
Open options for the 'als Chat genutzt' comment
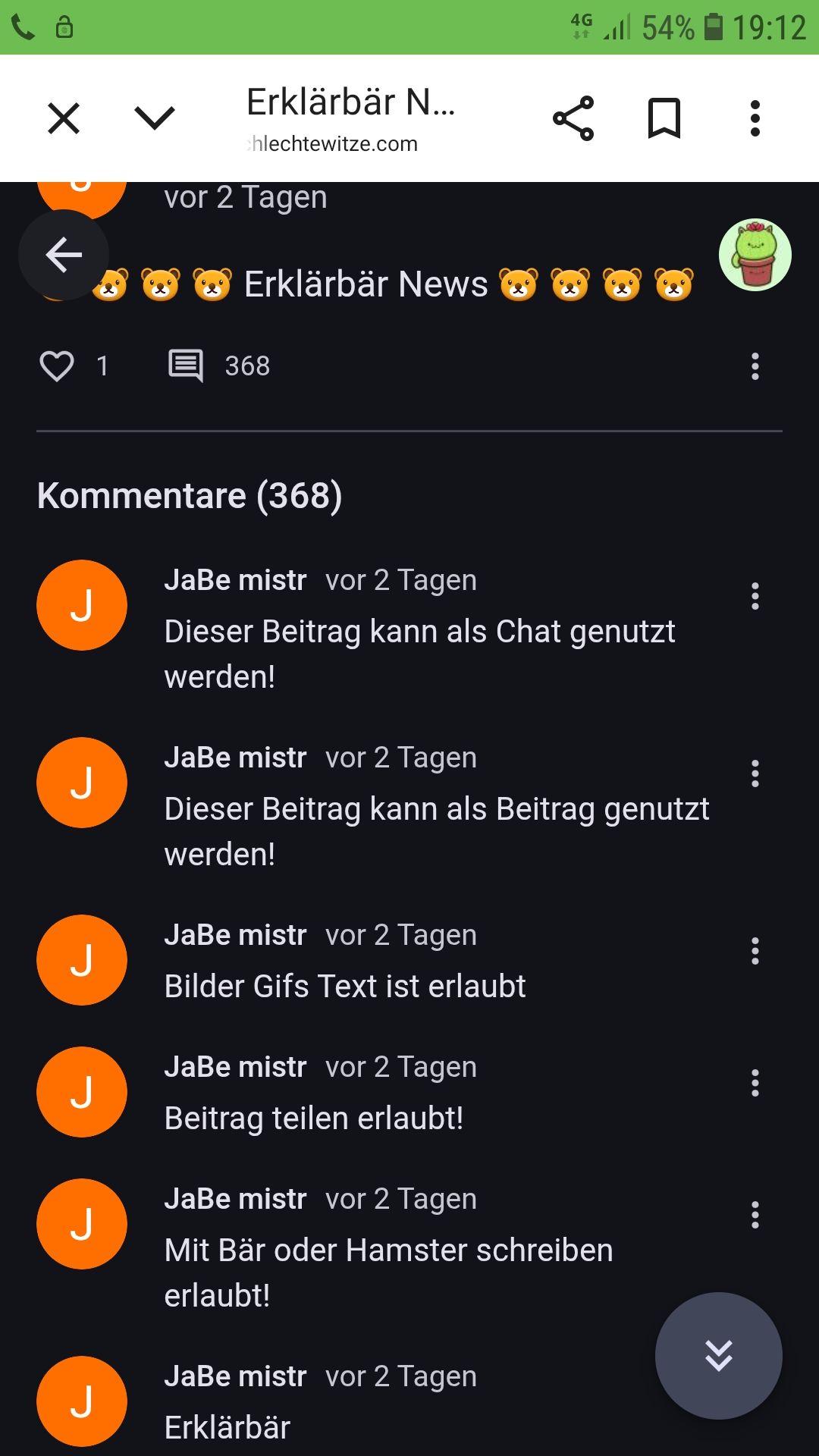755,597
